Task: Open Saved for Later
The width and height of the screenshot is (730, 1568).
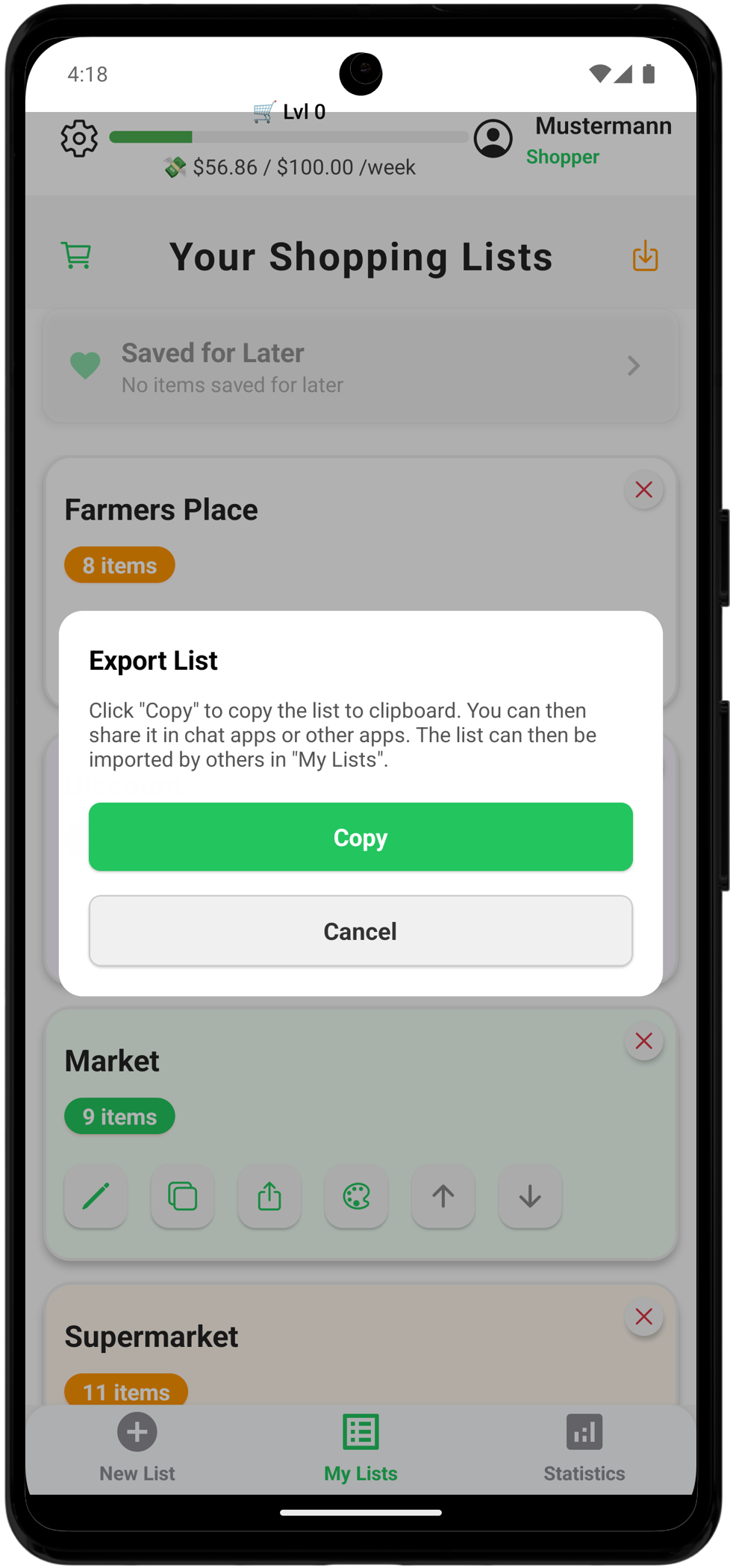Action: (x=361, y=367)
